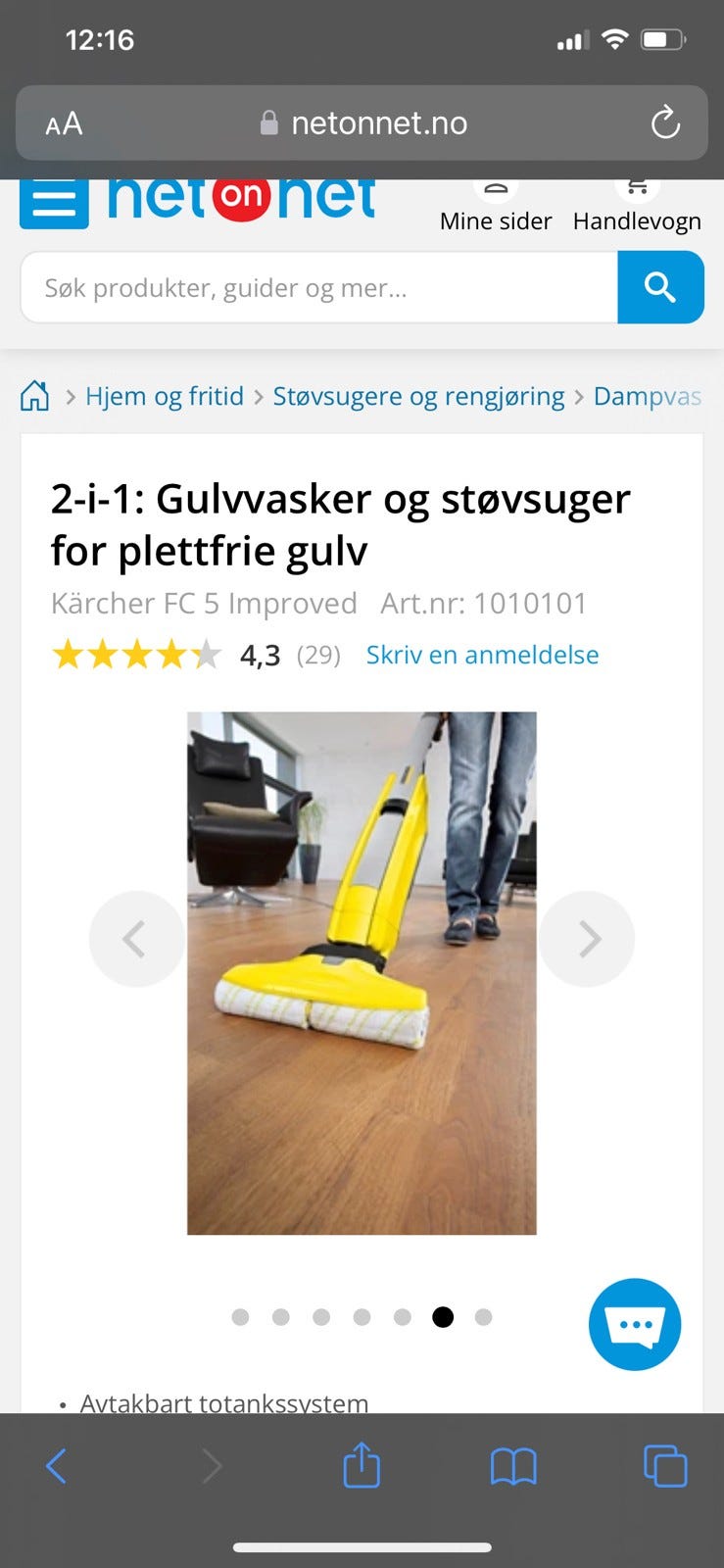View the Handlevogn shopping cart
The image size is (724, 1568).
click(x=636, y=206)
